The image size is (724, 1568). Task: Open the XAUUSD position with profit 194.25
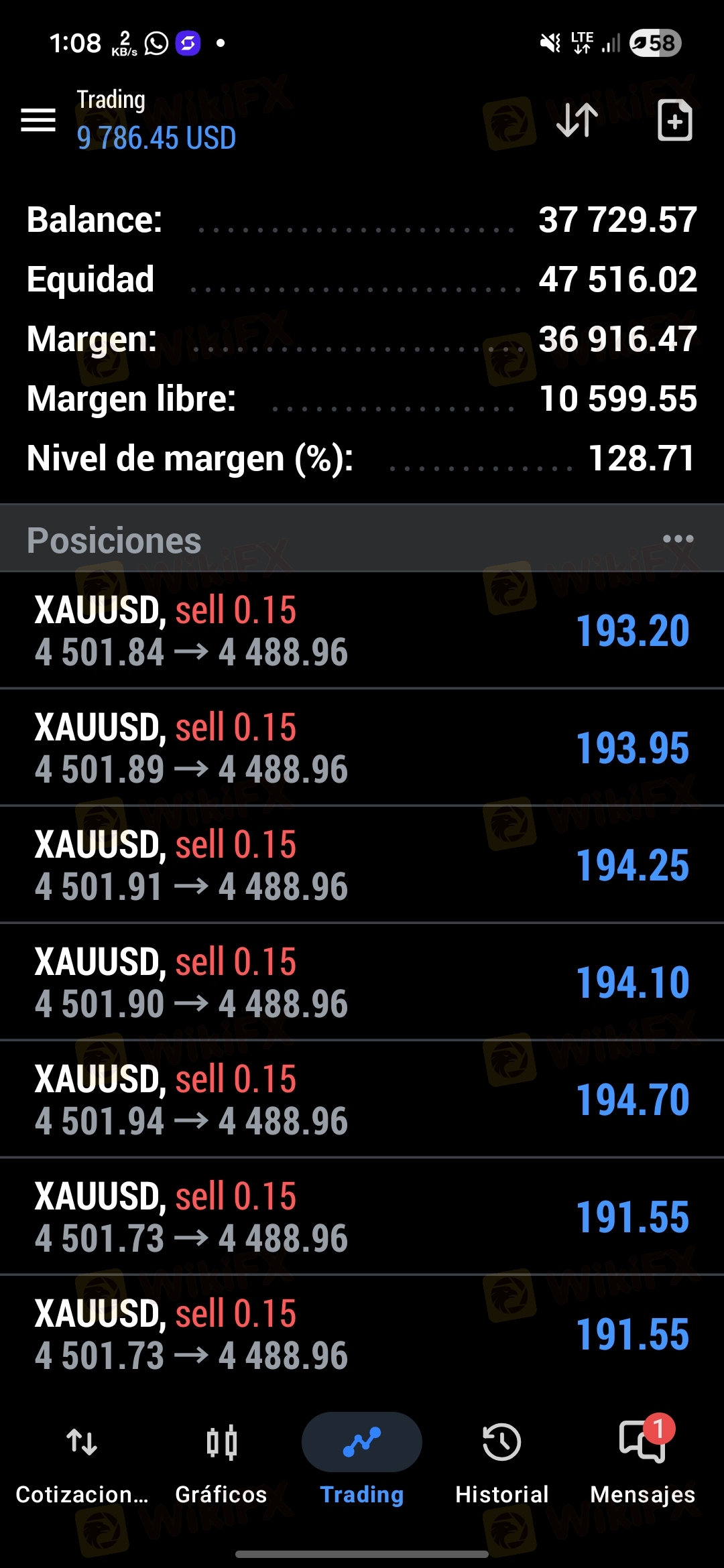click(x=362, y=864)
